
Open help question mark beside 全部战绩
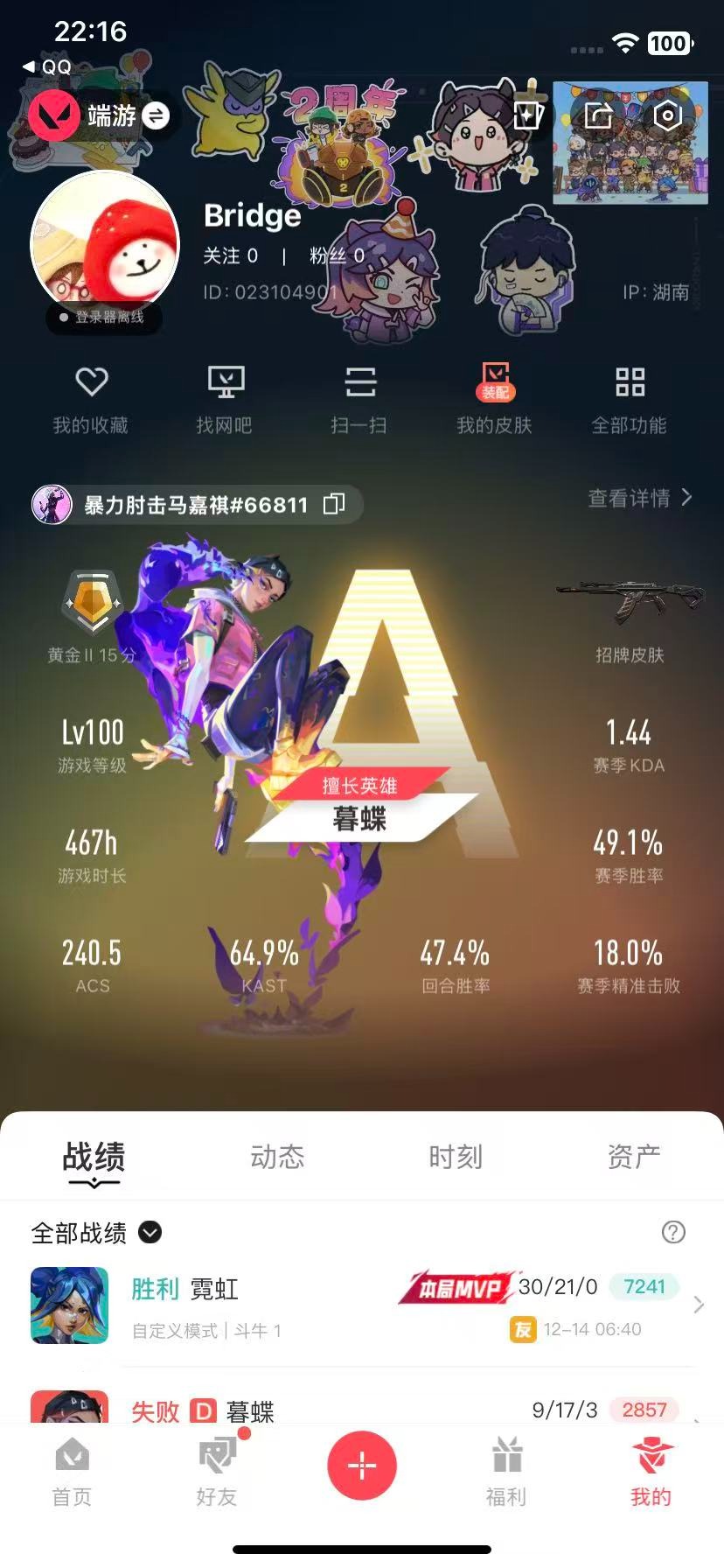tap(673, 1232)
